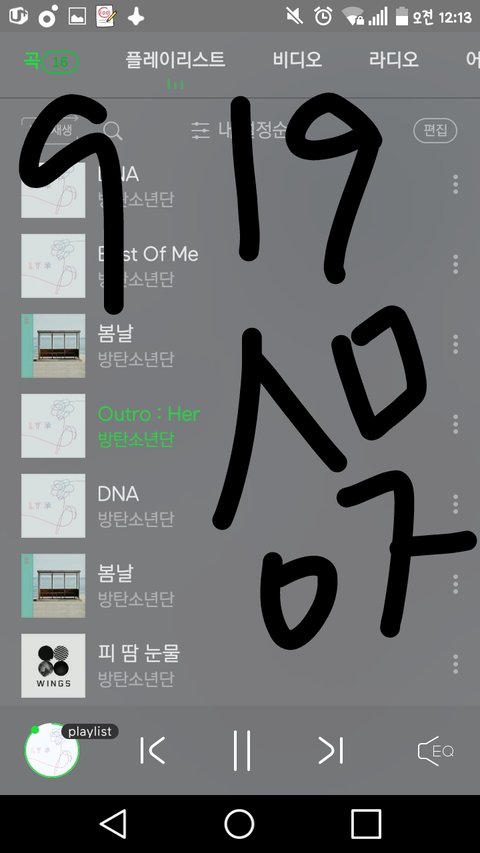
Task: Switch to the 플레이리스트 tab
Action: [x=175, y=59]
